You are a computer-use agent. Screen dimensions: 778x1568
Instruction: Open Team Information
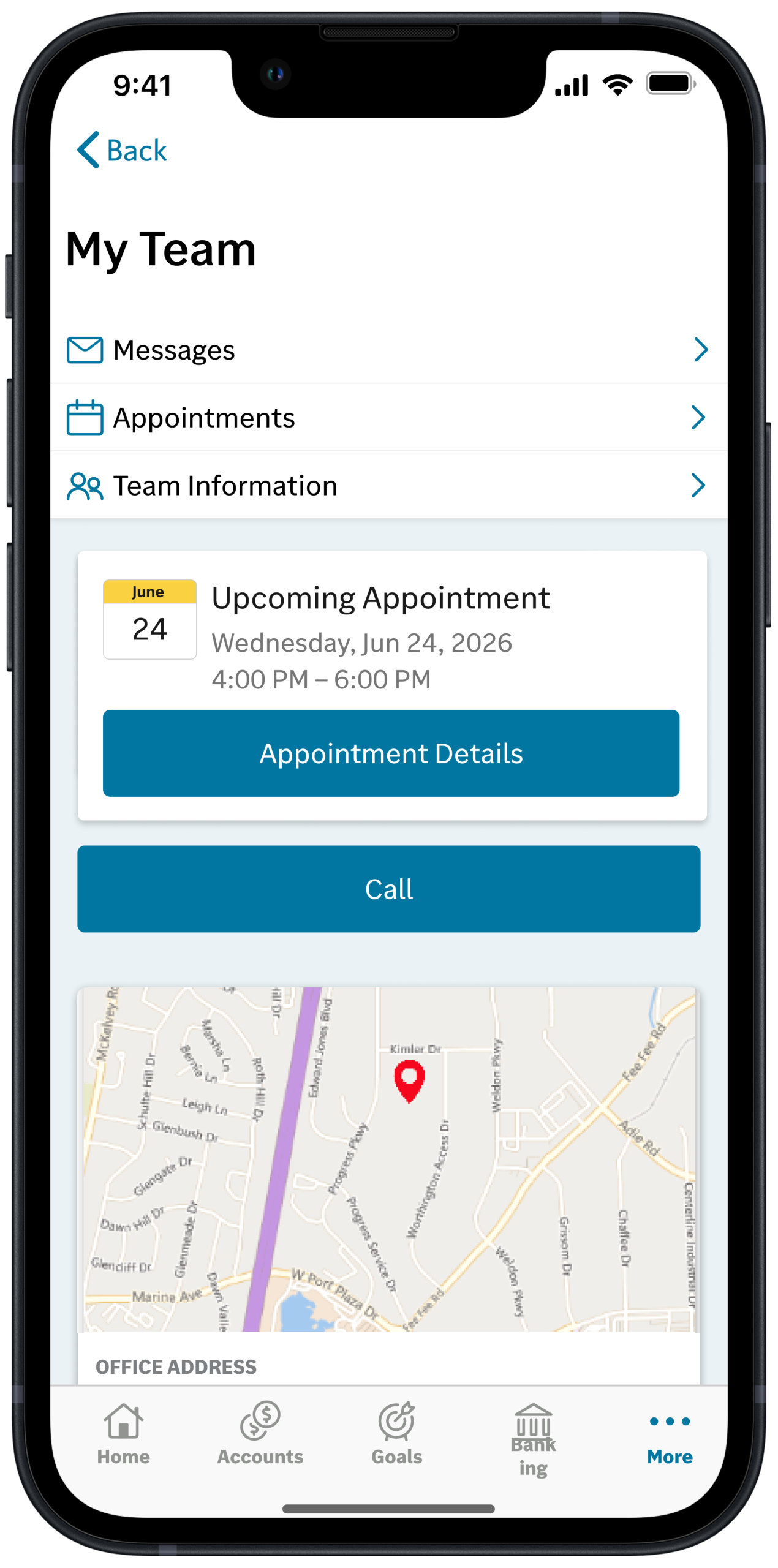tap(388, 486)
